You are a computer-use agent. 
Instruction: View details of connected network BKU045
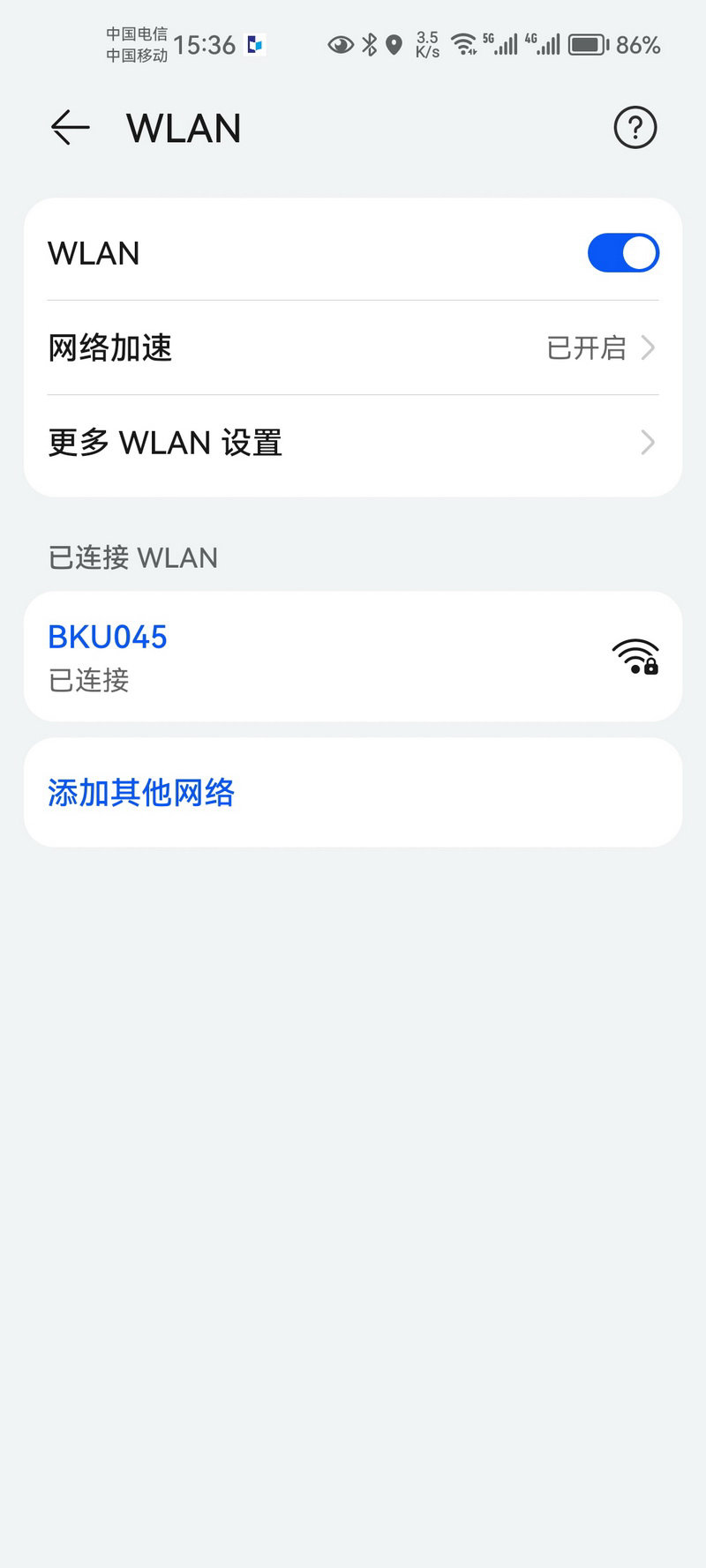pos(353,657)
